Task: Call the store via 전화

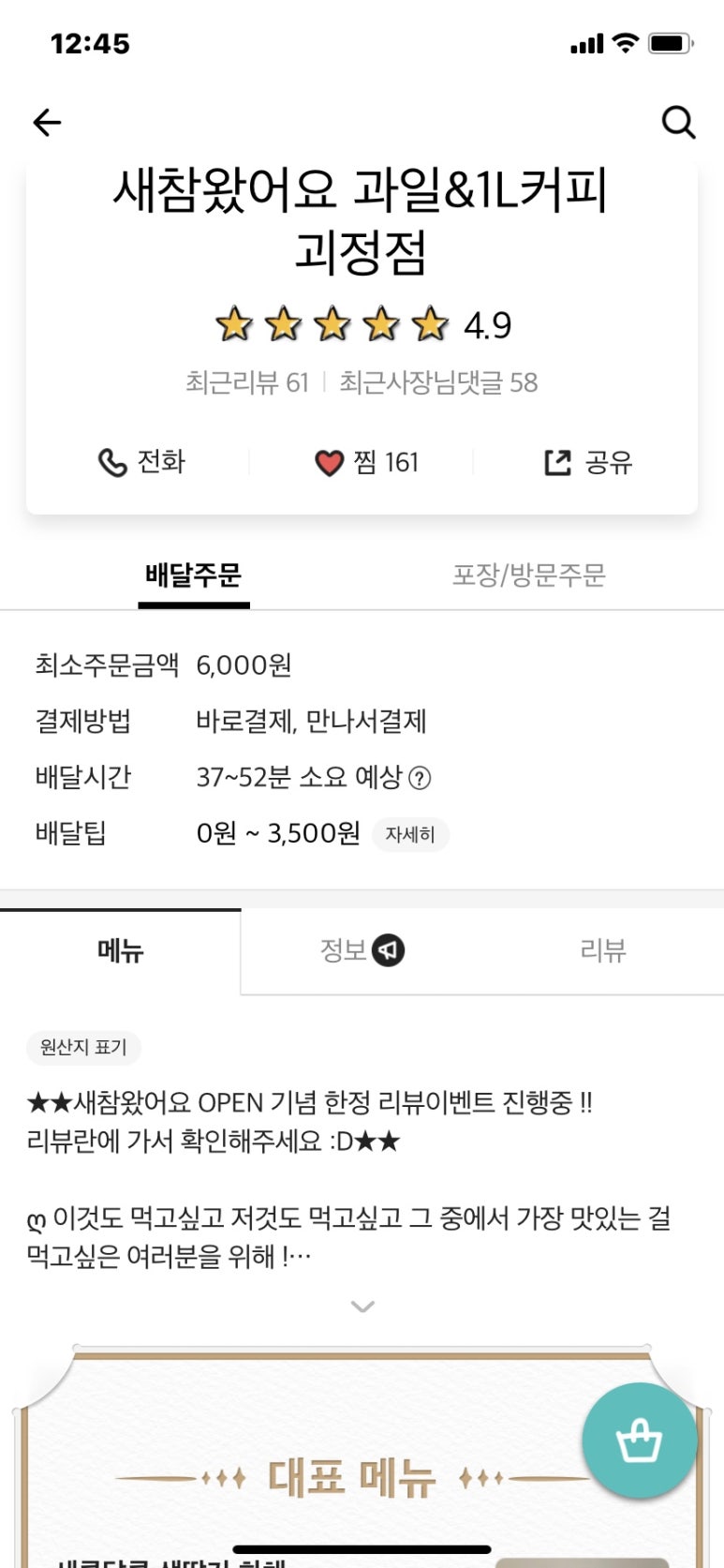Action: pyautogui.click(x=142, y=462)
